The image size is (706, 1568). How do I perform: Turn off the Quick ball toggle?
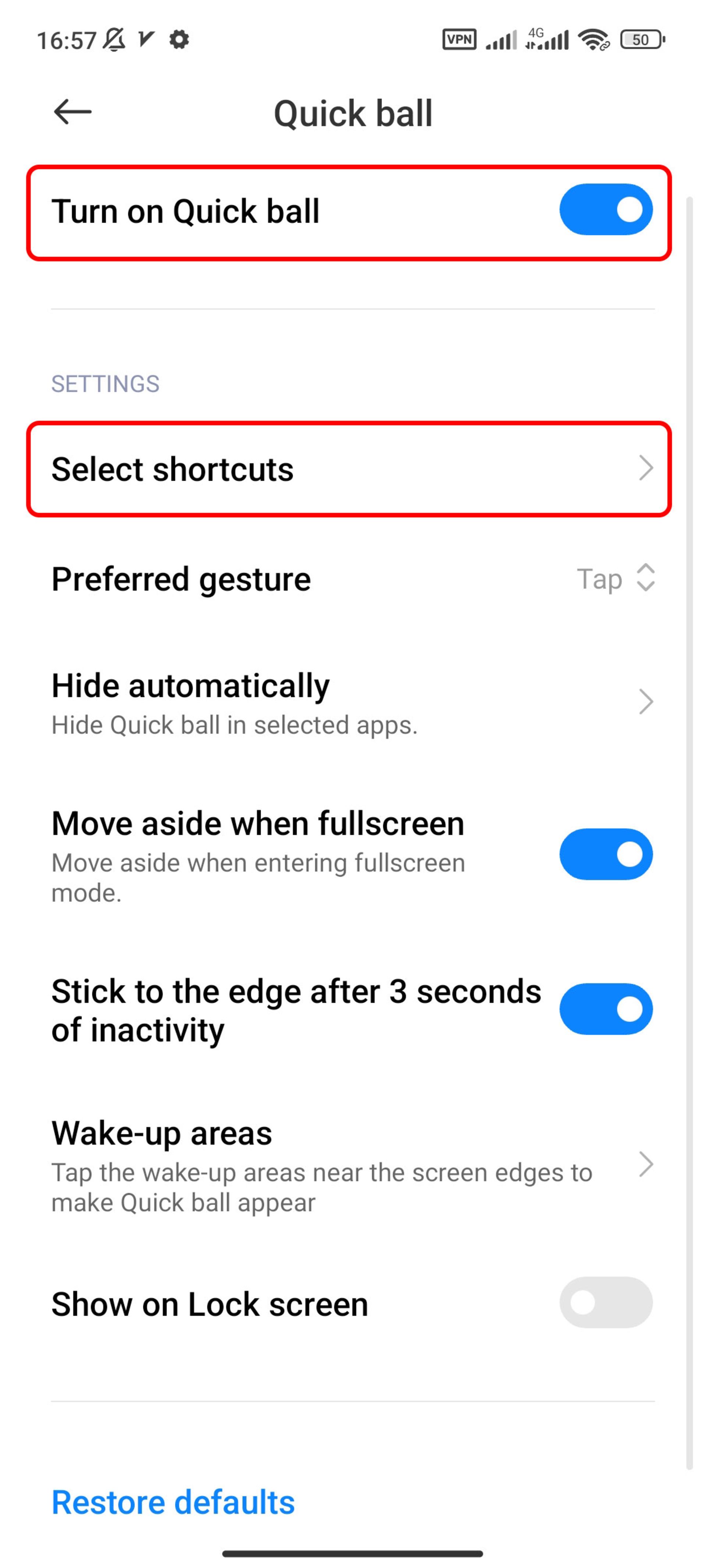point(606,210)
